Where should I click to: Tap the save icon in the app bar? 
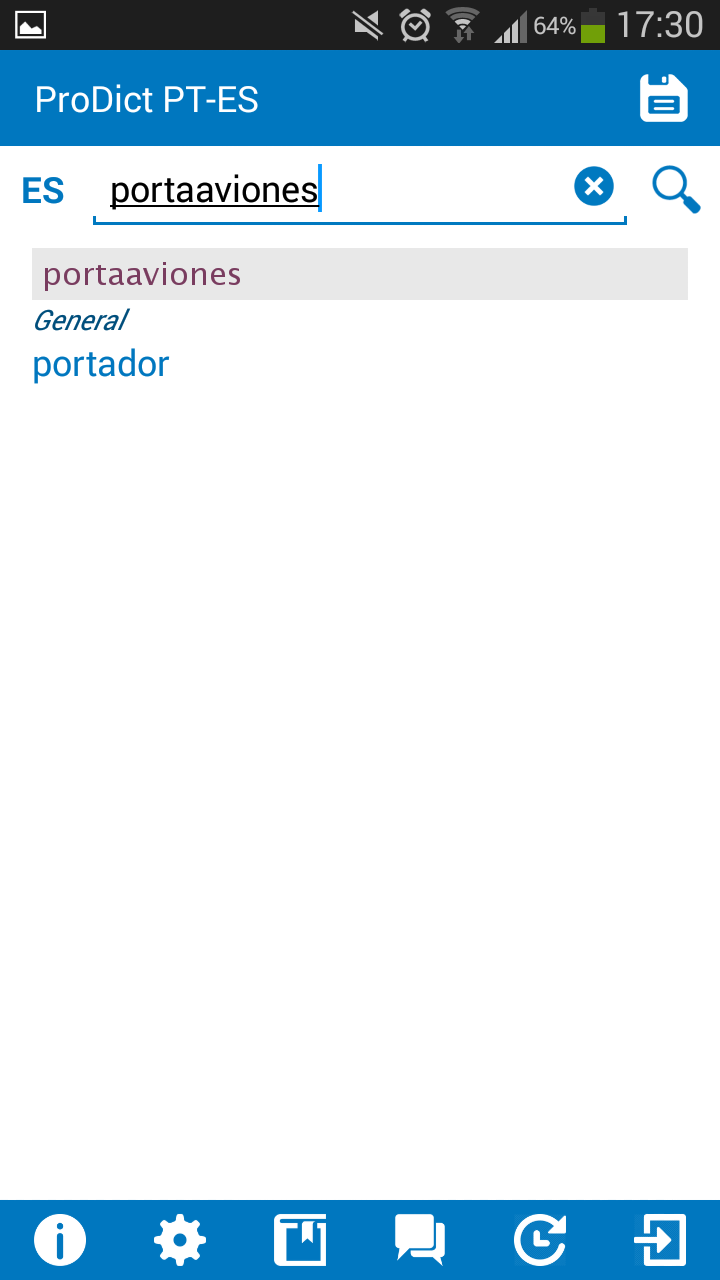tap(664, 99)
